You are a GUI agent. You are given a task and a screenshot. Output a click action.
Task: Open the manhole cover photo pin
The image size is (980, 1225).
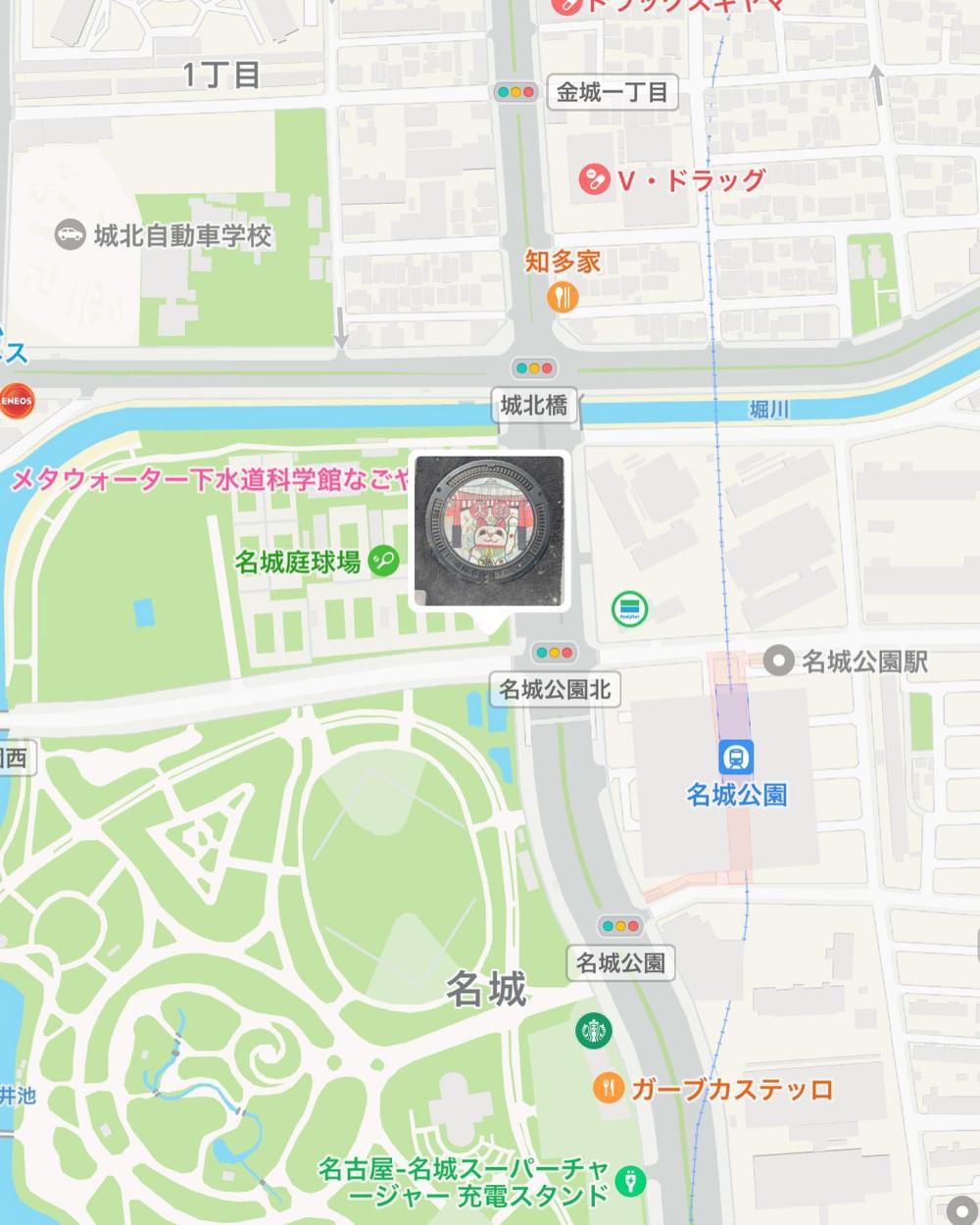[x=489, y=530]
